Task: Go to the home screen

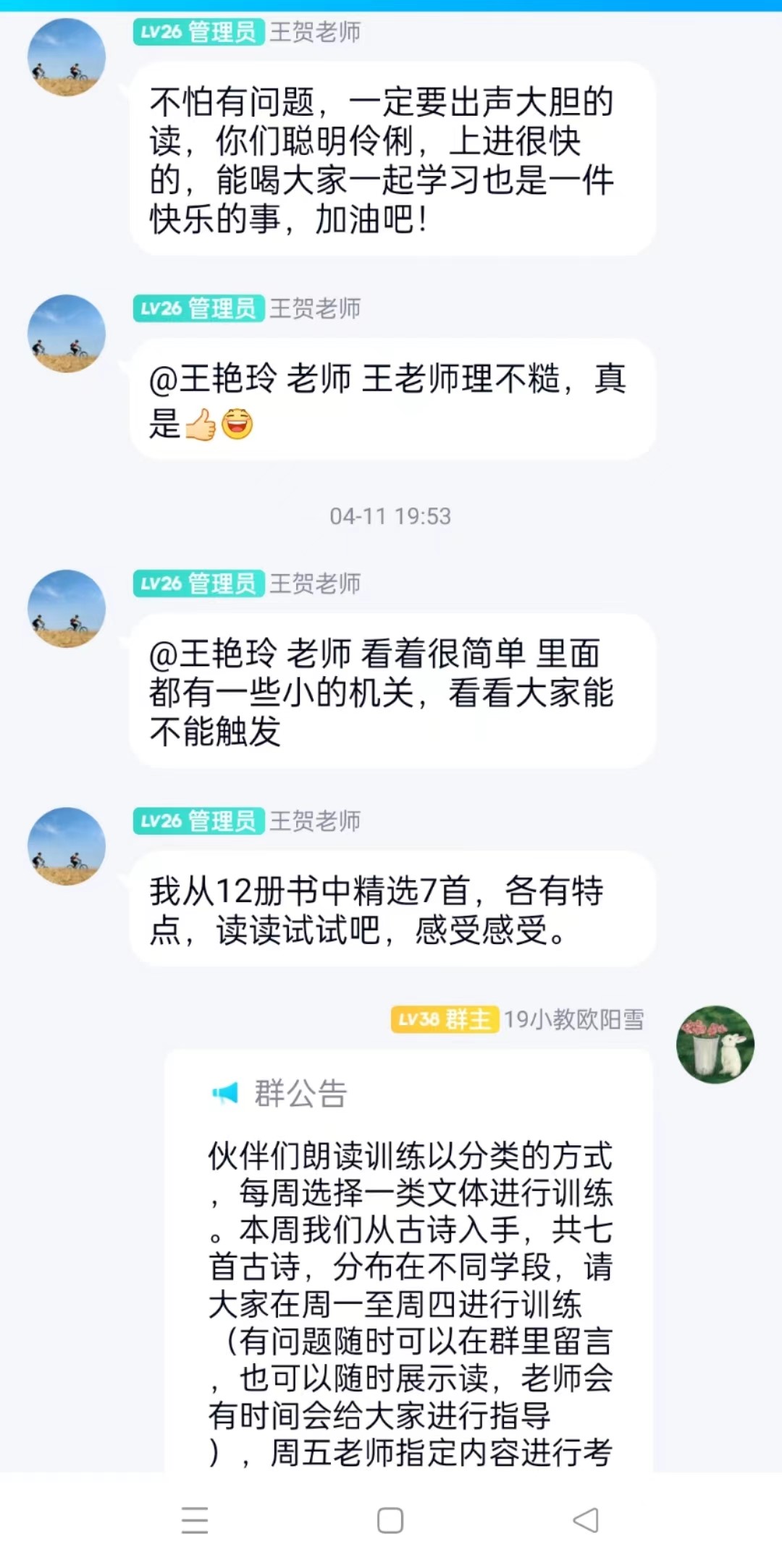Action: pos(390,1519)
